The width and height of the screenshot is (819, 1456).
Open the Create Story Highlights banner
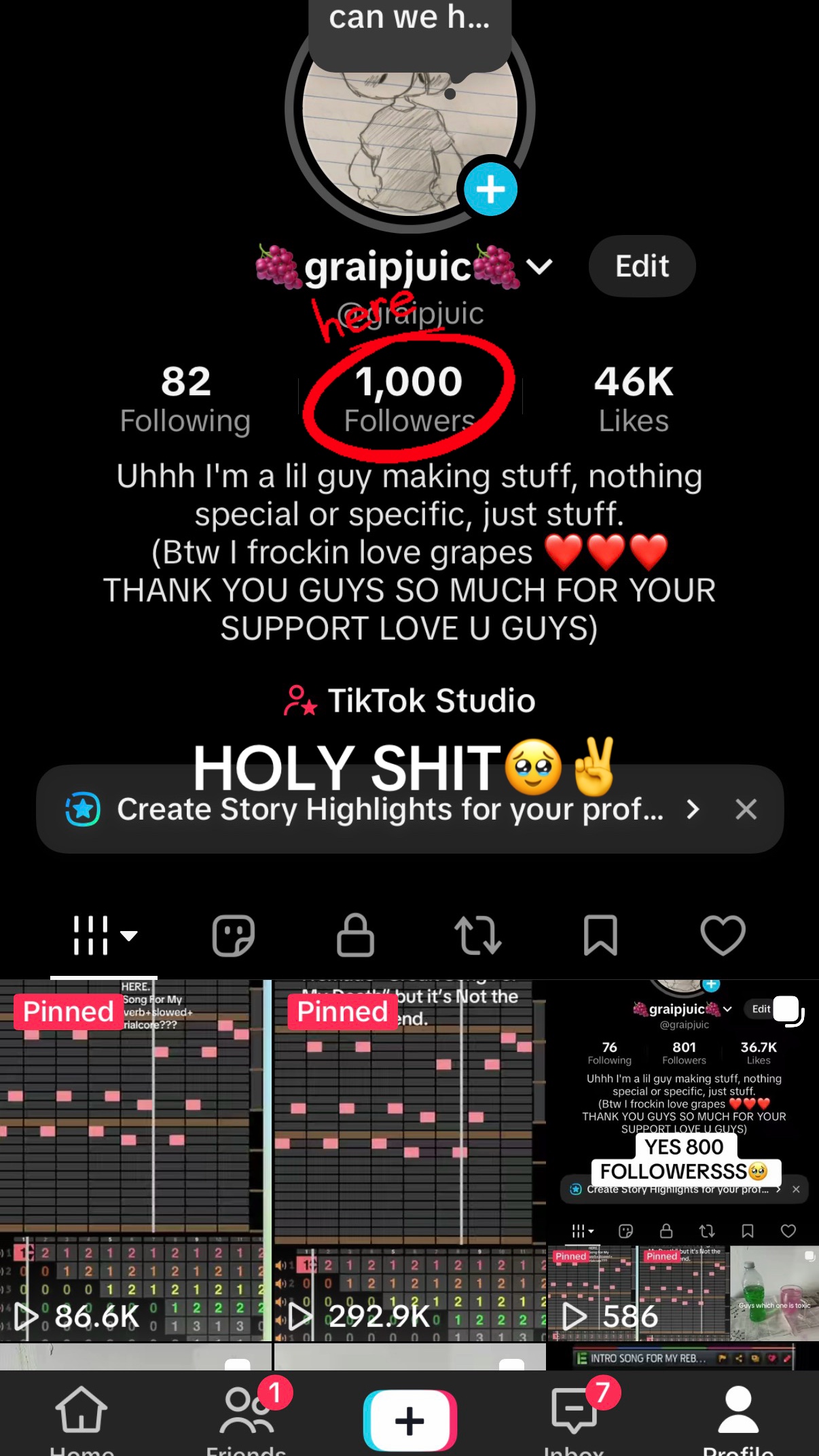390,809
